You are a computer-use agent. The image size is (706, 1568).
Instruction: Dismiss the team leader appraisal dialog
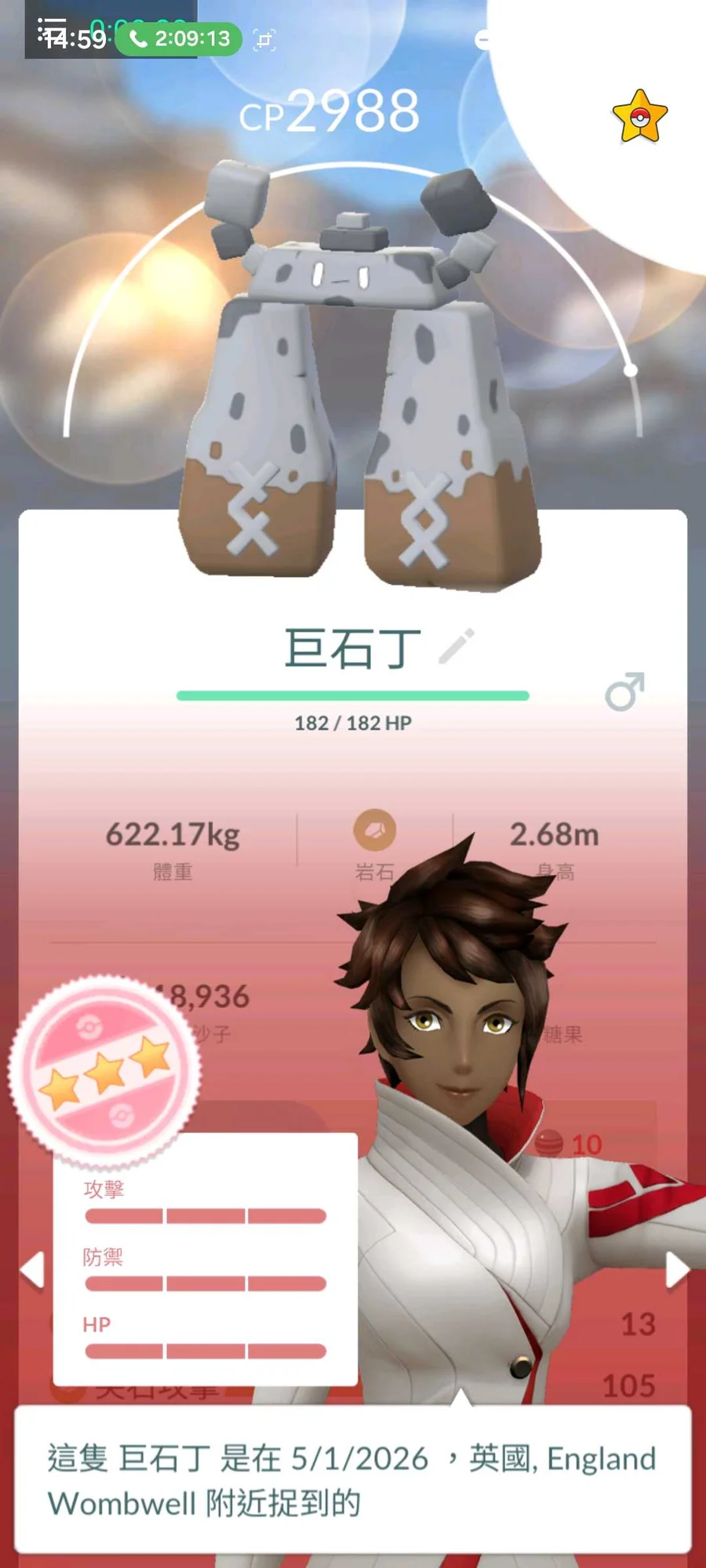click(x=352, y=1479)
